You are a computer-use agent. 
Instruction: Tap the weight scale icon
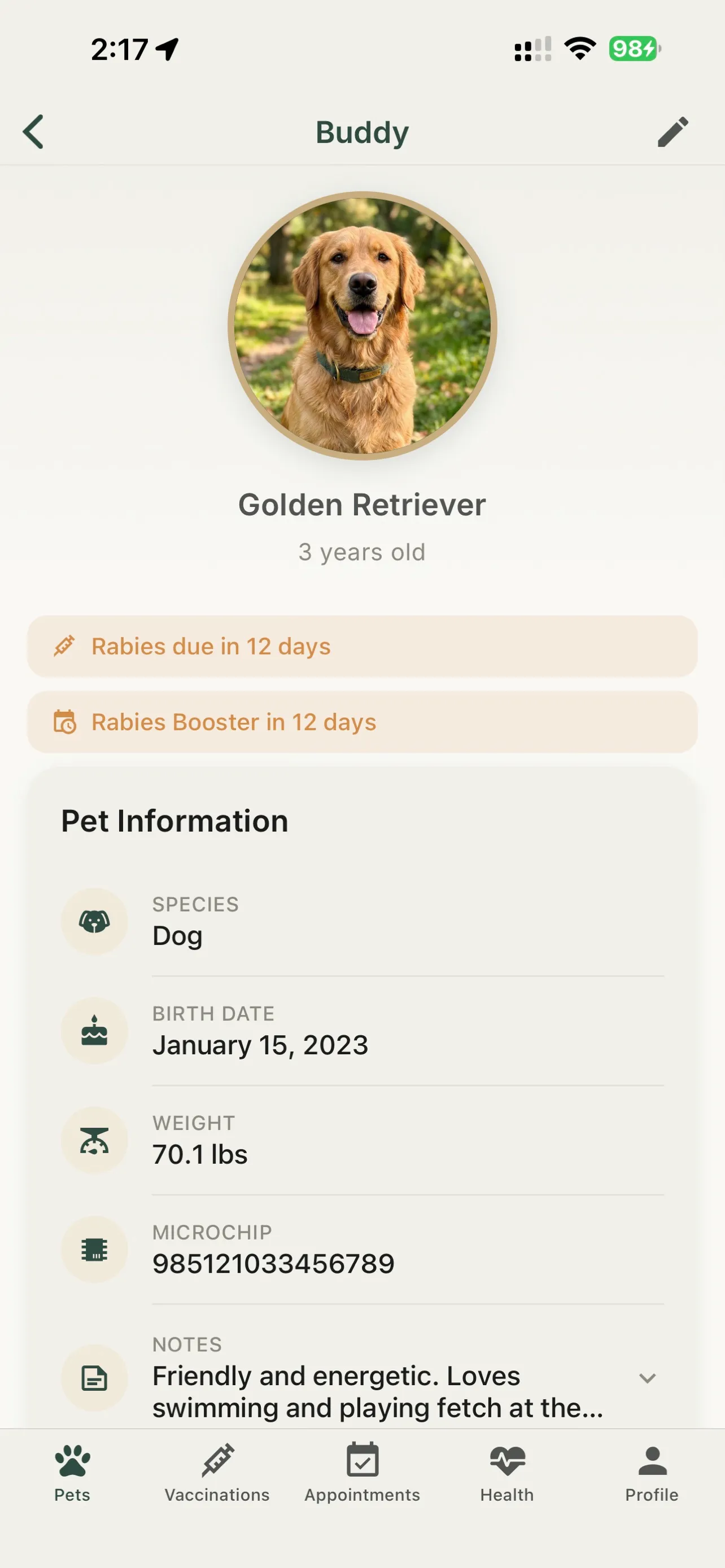[94, 1140]
